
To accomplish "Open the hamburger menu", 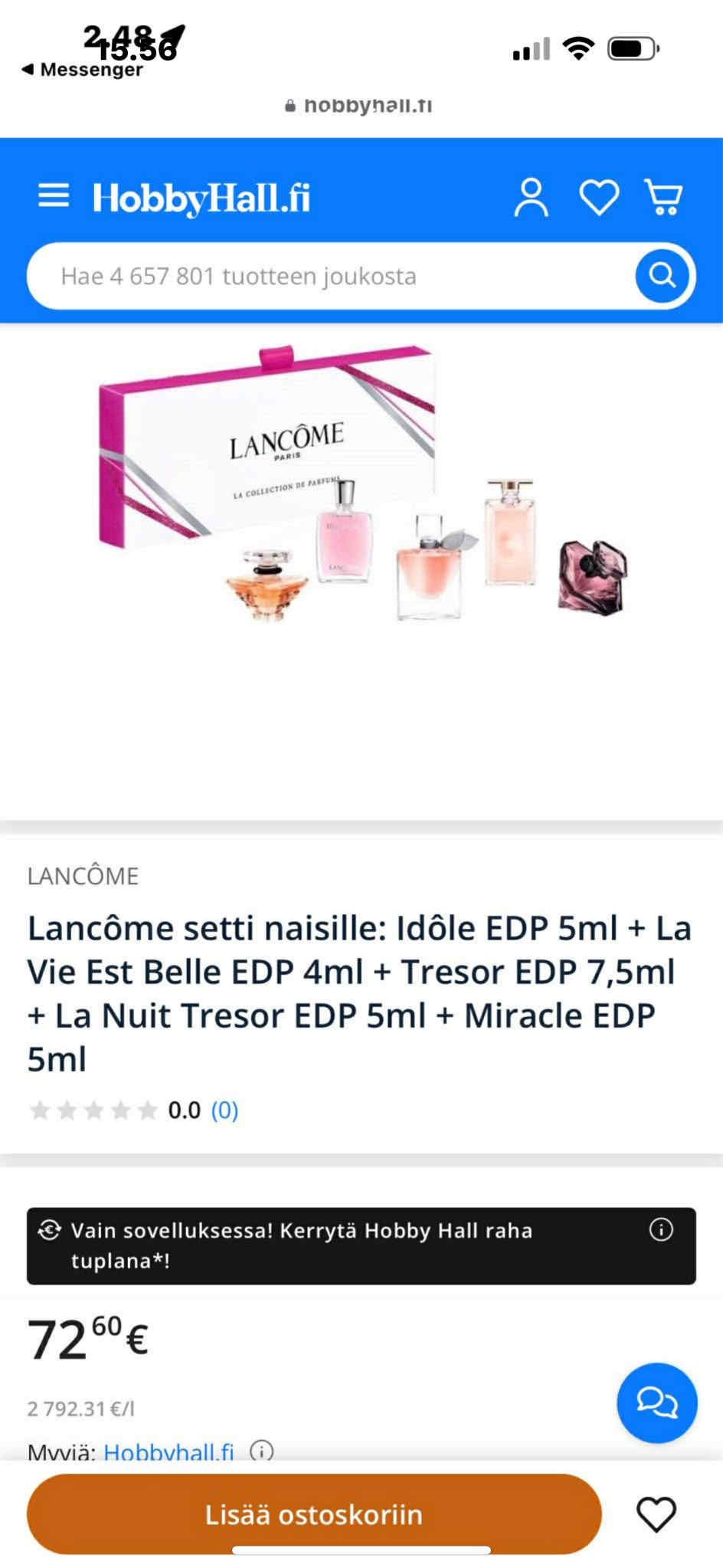I will (54, 196).
